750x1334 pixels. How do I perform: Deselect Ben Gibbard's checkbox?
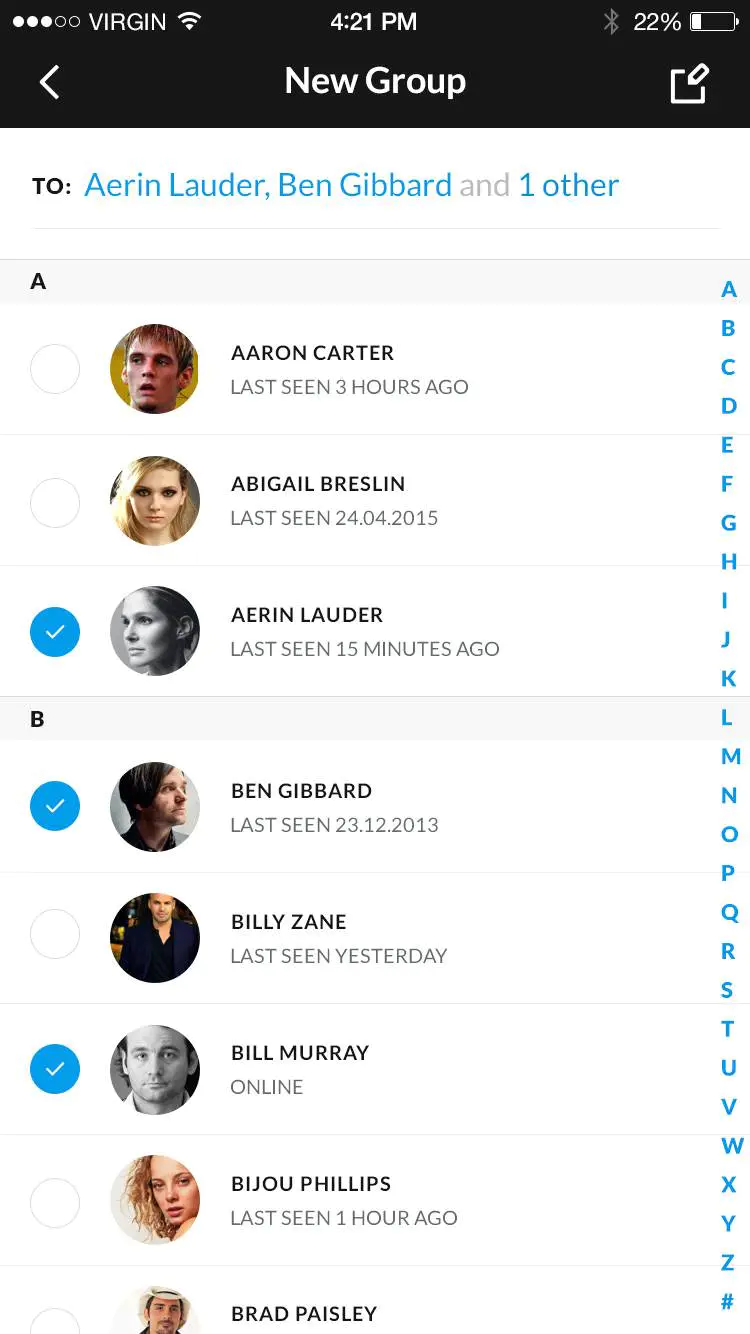coord(55,806)
